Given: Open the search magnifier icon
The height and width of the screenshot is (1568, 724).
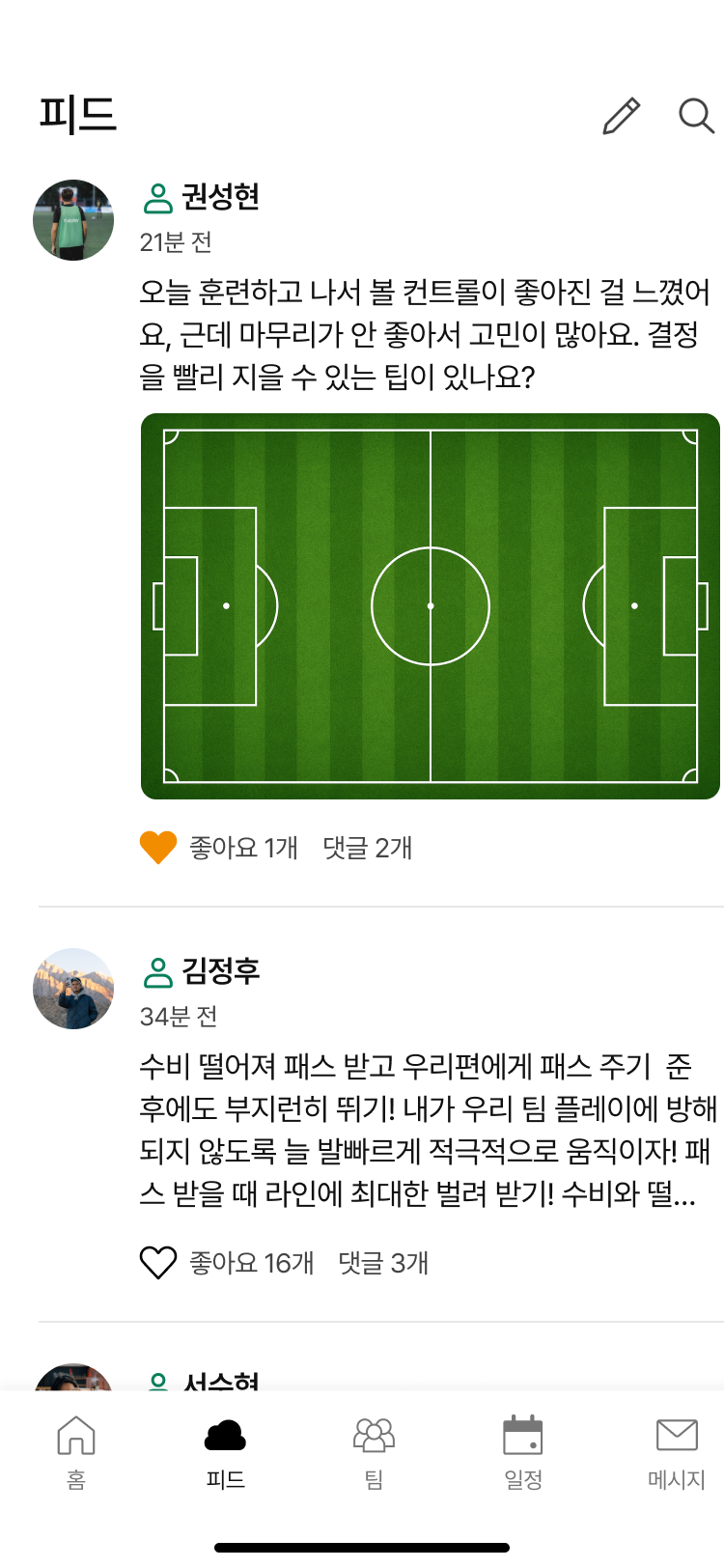Looking at the screenshot, I should 695,116.
